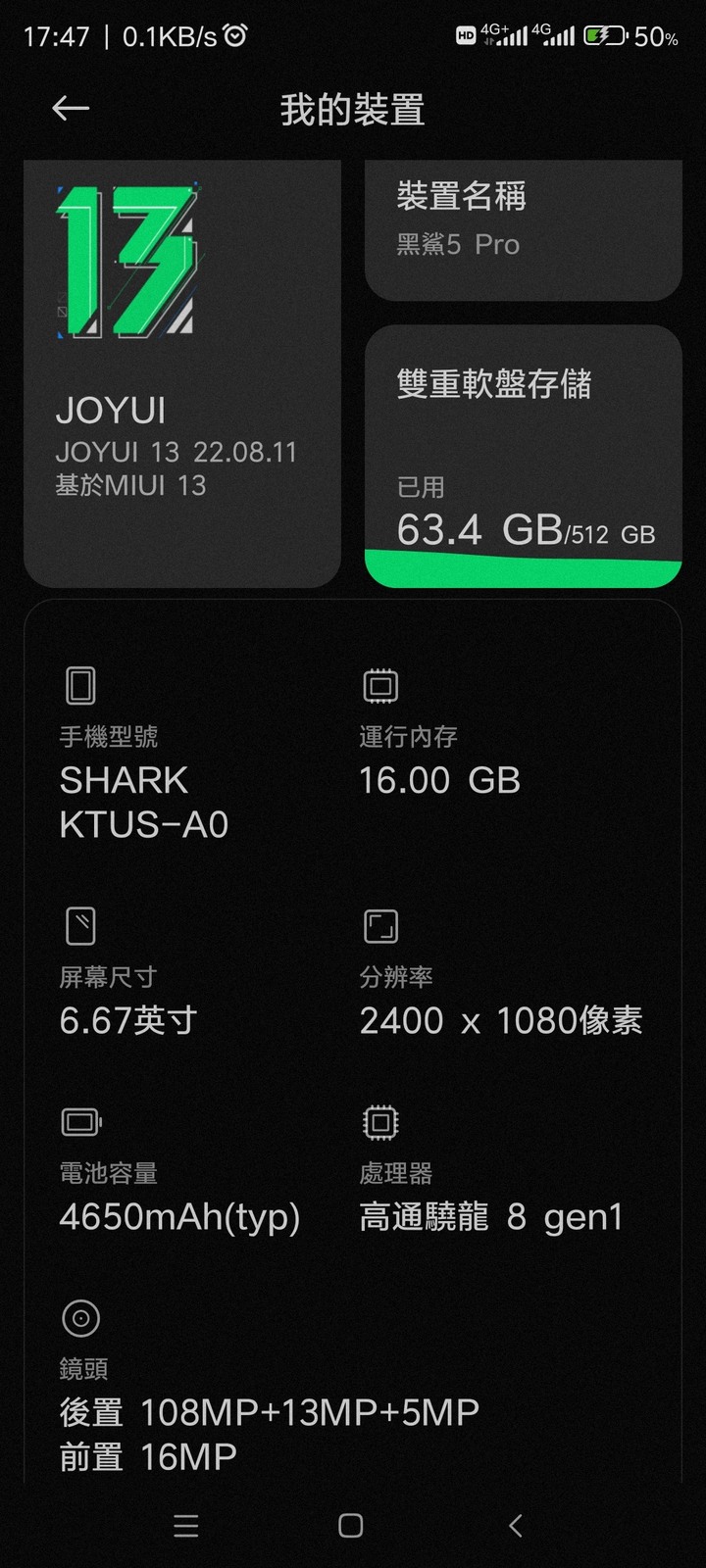Tap the system back button at the bottom
This screenshot has height=1568, width=706.
pyautogui.click(x=516, y=1526)
